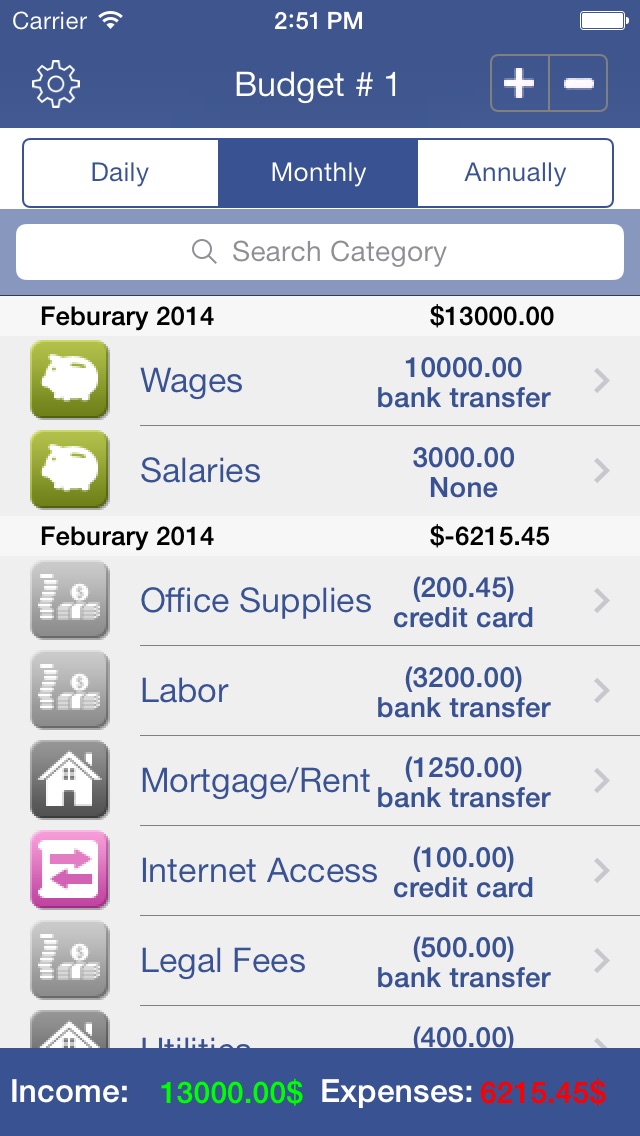Switch to the Daily view
The height and width of the screenshot is (1136, 640).
(120, 173)
